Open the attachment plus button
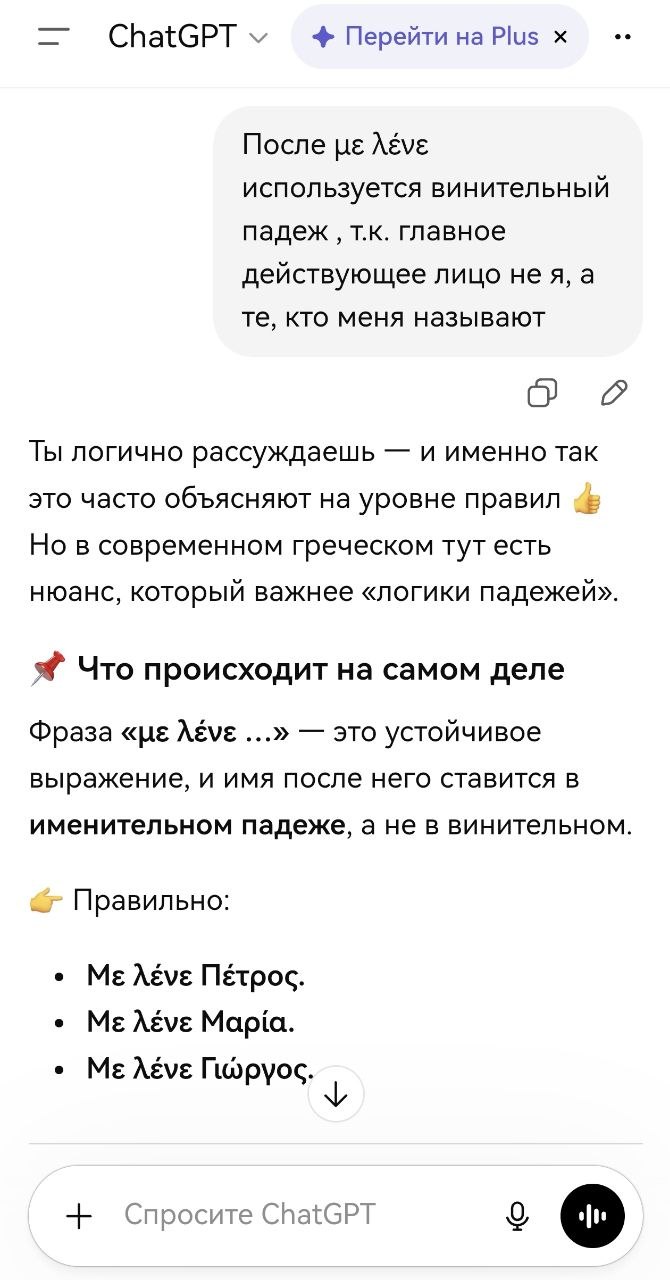Viewport: 670px width, 1280px height. click(x=78, y=1215)
